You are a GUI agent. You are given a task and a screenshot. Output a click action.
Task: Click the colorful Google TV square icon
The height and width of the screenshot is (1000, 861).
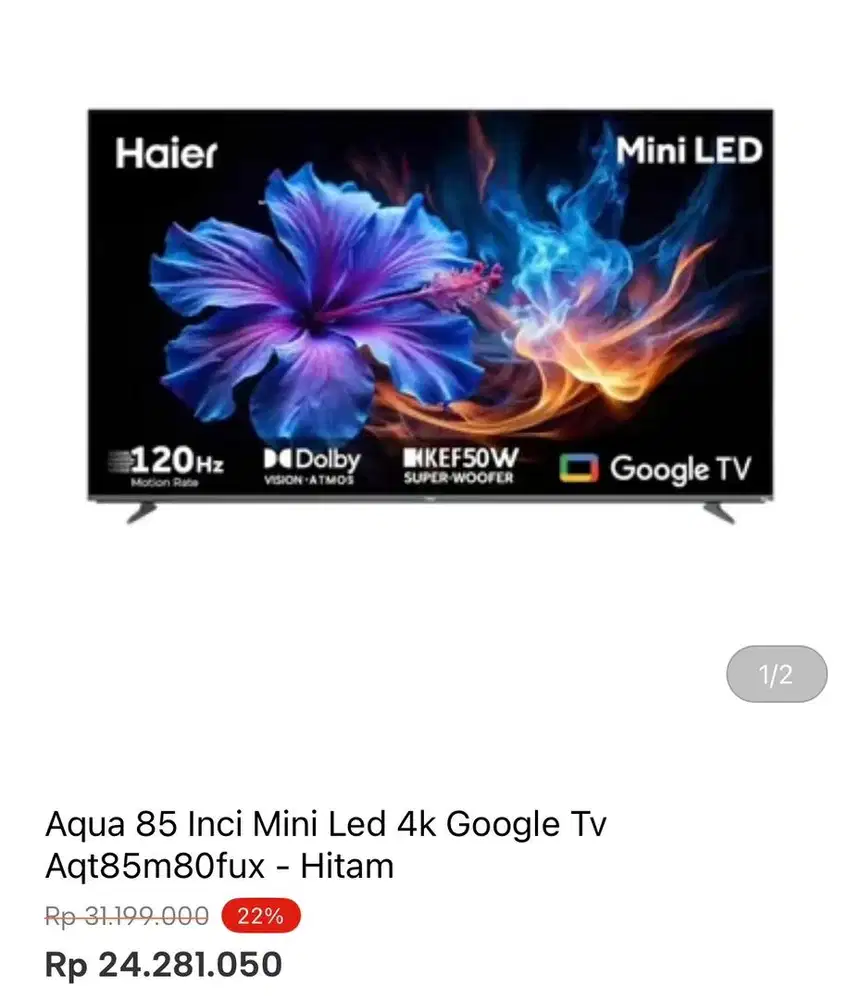(x=577, y=466)
